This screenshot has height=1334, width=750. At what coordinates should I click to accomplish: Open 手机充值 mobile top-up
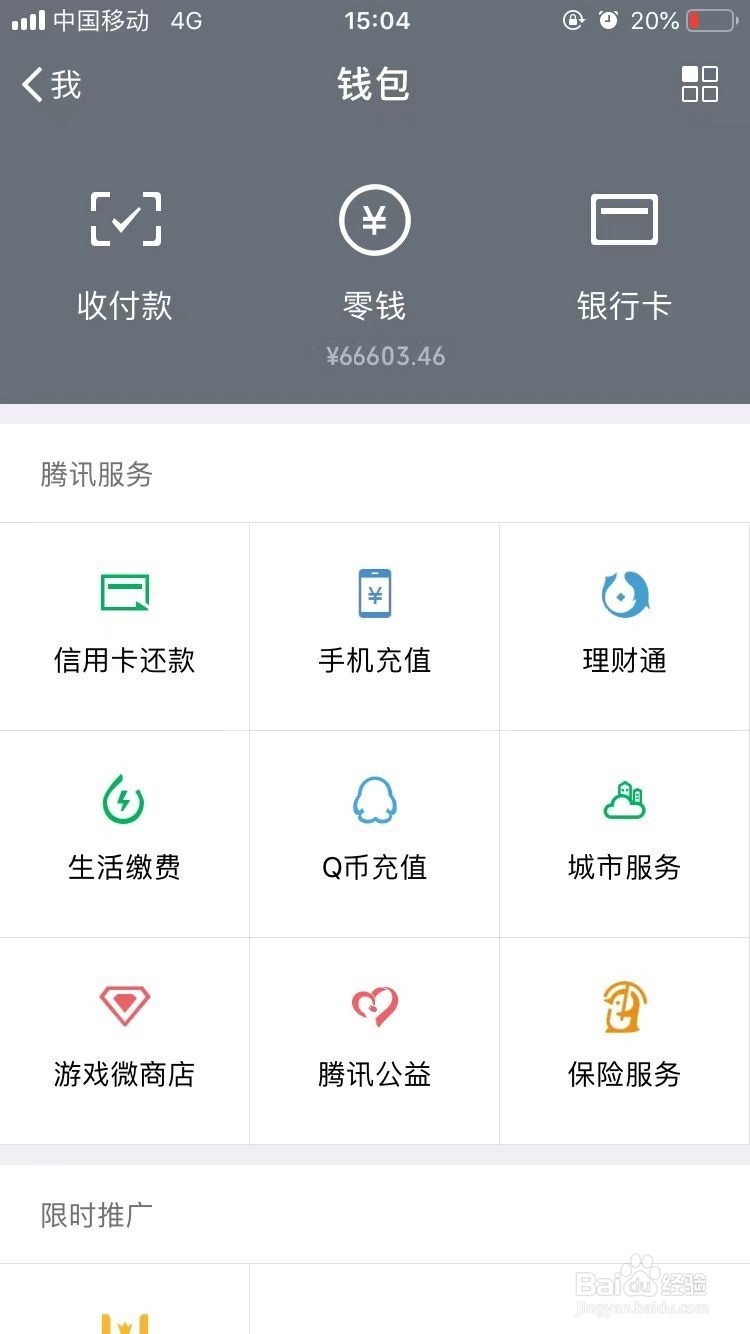click(375, 620)
